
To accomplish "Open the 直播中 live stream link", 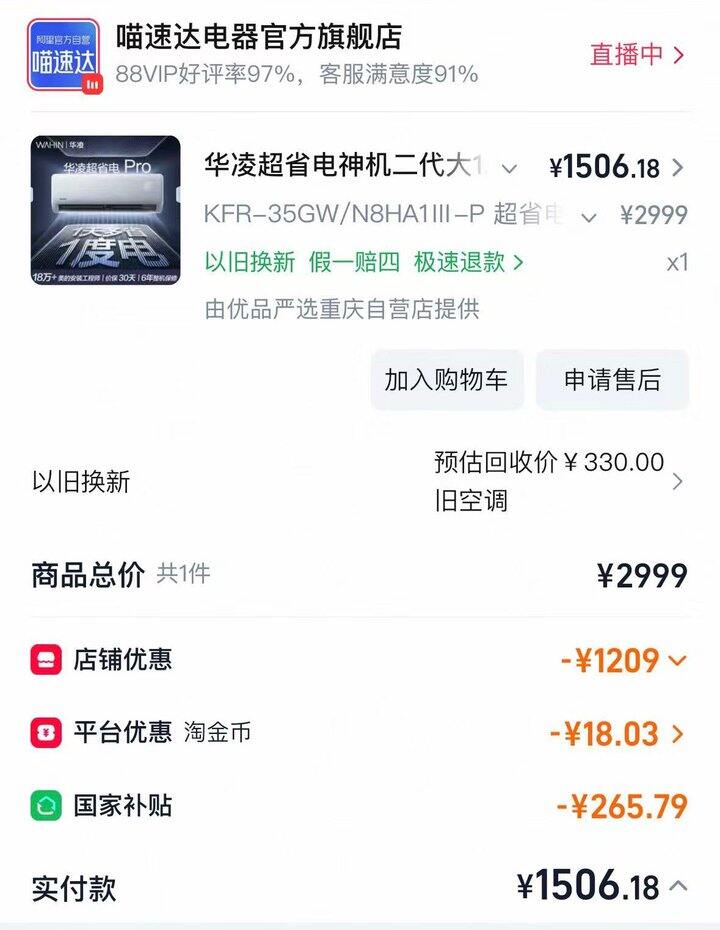I will tap(637, 55).
